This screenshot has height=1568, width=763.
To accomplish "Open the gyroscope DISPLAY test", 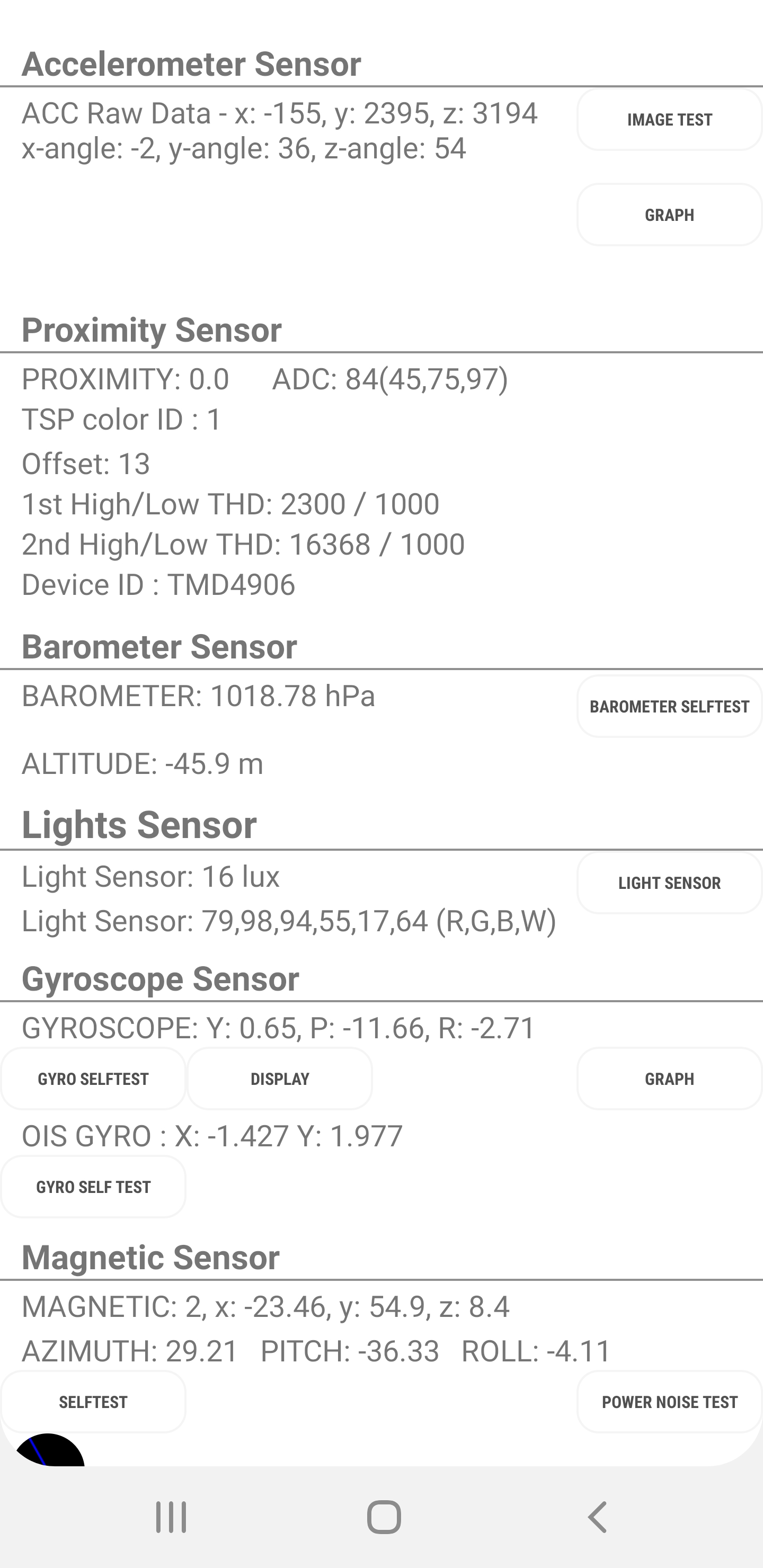I will [x=280, y=1078].
